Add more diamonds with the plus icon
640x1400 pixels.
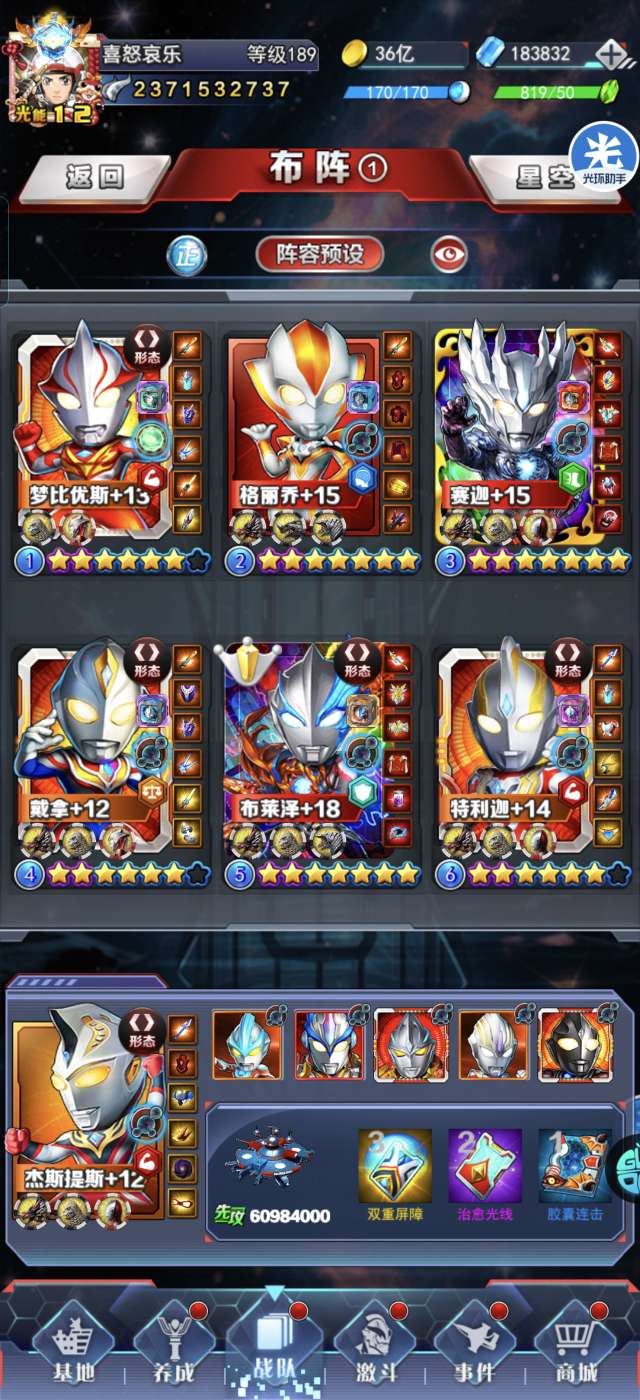[x=611, y=55]
